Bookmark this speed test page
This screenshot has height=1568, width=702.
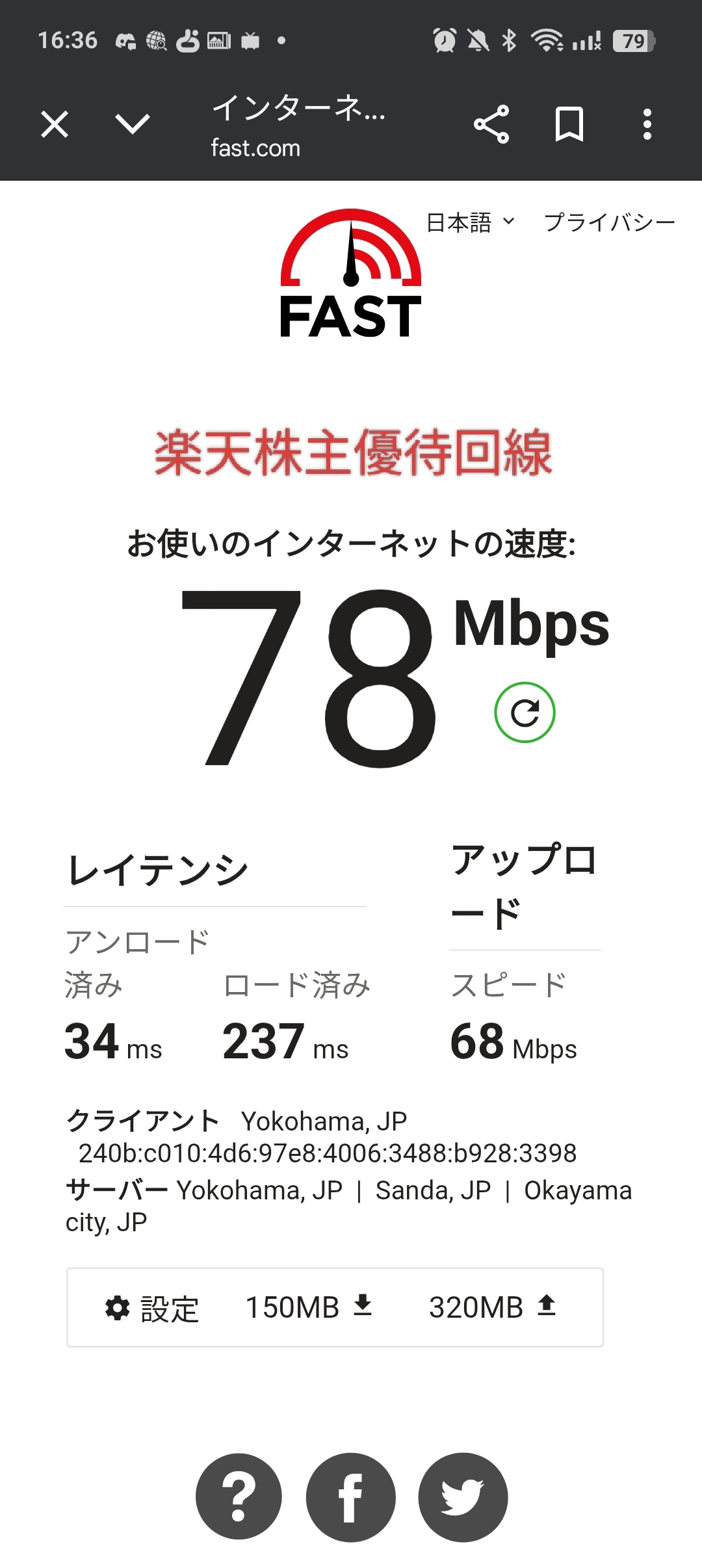[569, 124]
